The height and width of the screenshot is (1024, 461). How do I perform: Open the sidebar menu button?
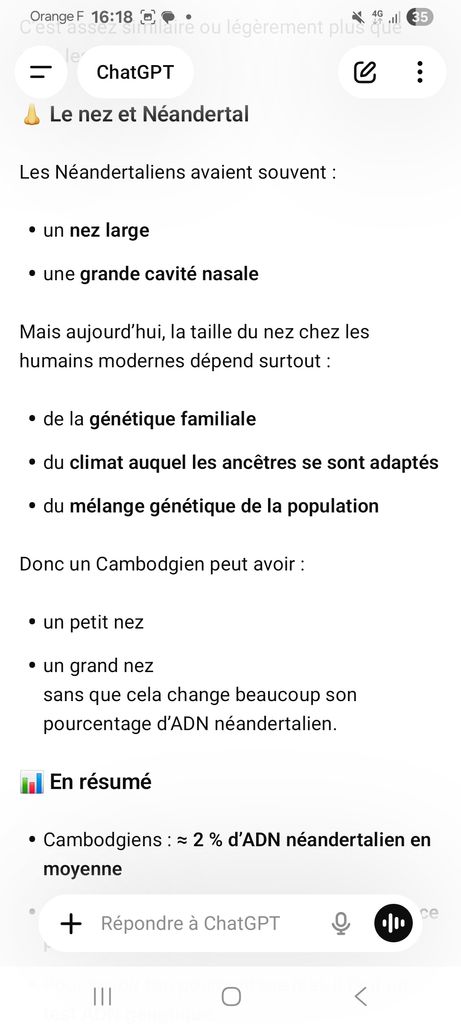click(40, 72)
